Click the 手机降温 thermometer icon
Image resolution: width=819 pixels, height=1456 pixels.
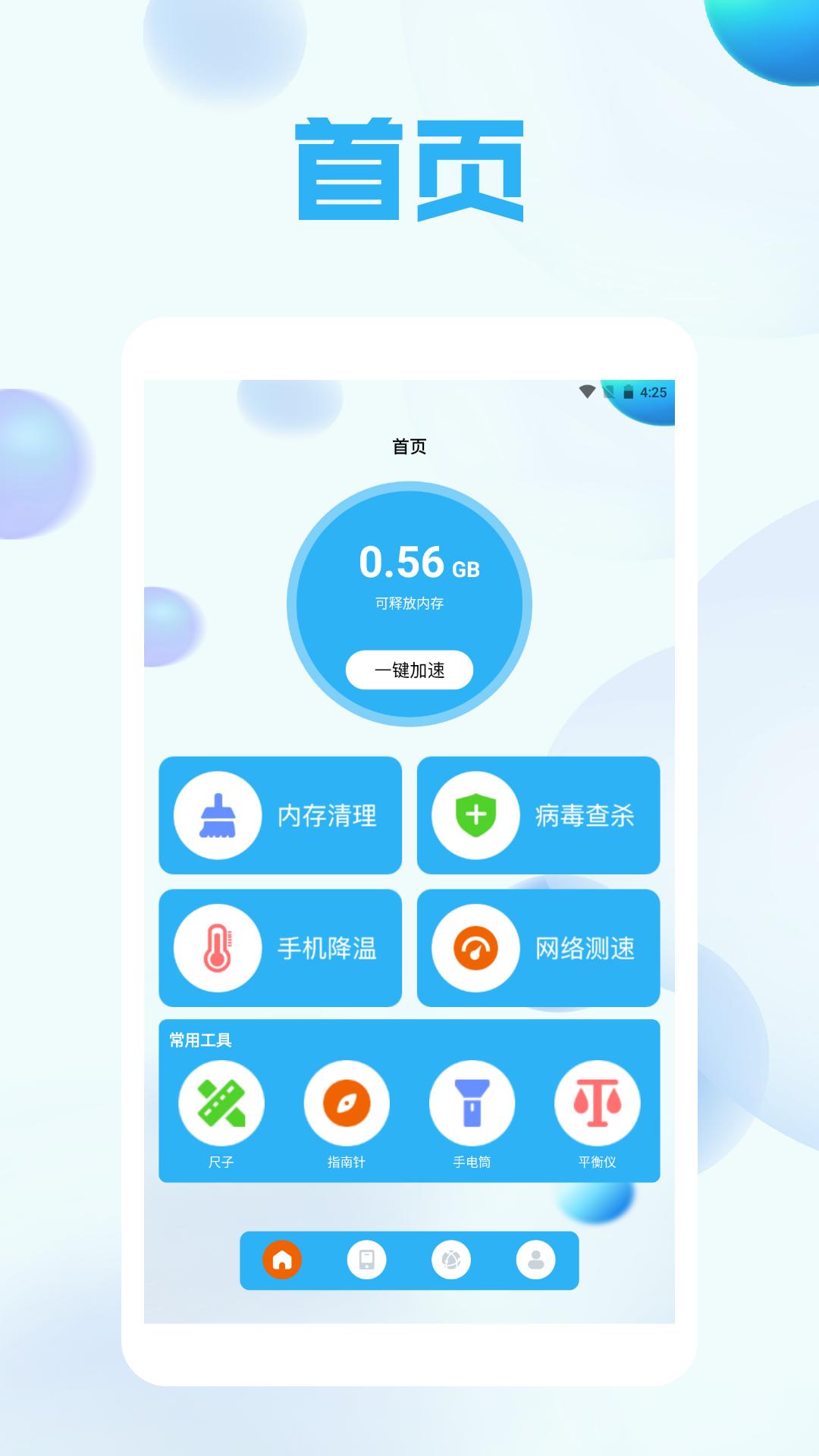coord(219,946)
